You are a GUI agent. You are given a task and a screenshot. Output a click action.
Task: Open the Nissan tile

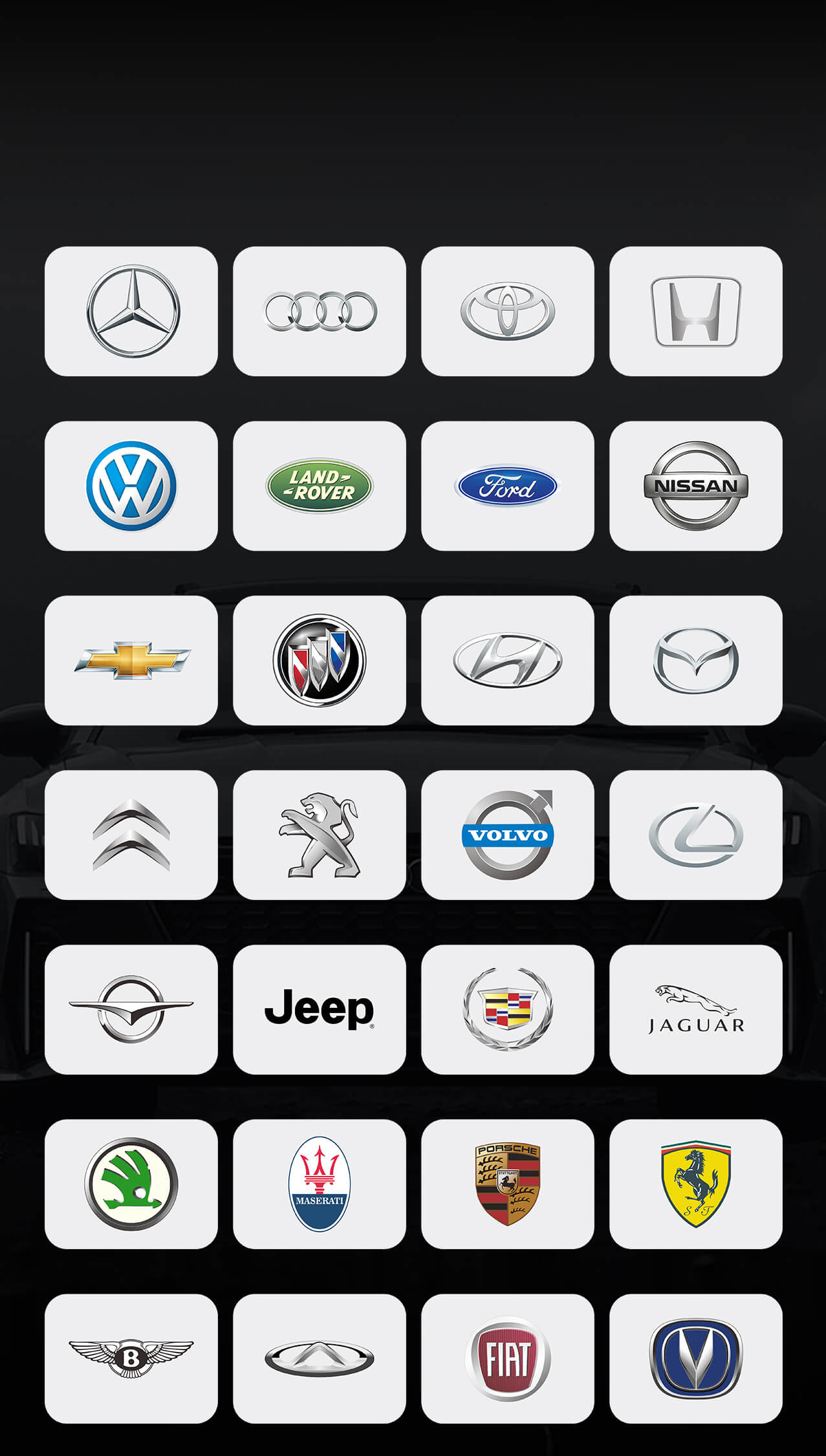696,486
